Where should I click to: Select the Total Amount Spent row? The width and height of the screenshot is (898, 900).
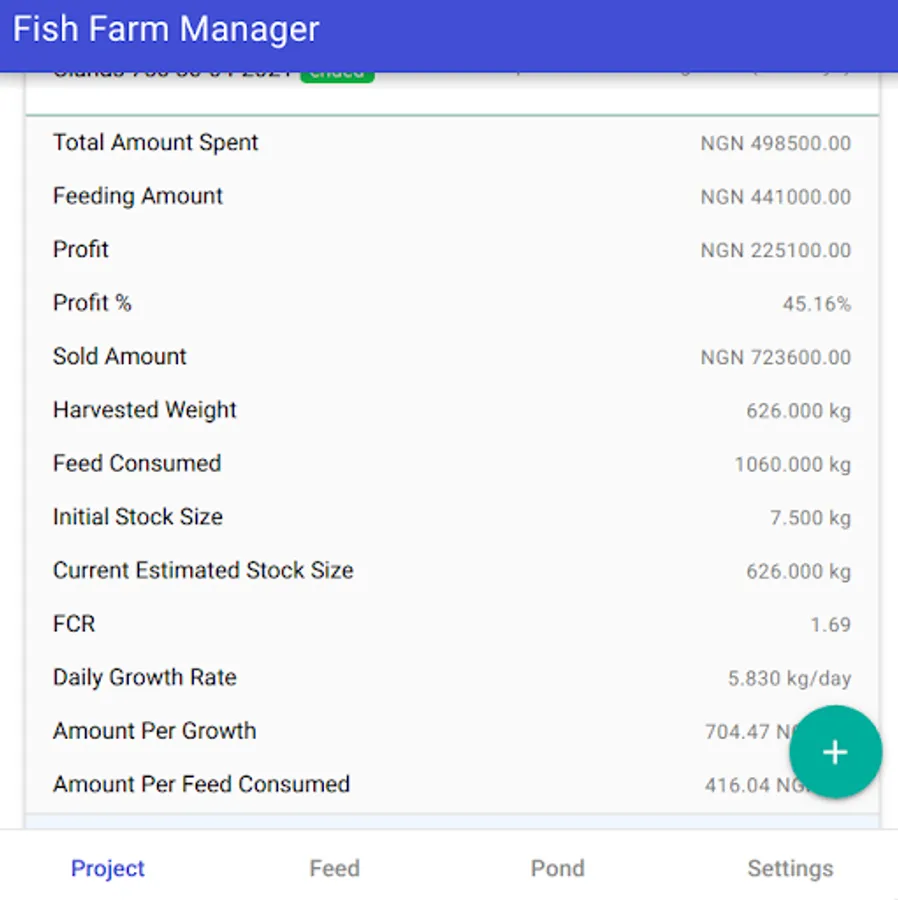[450, 142]
